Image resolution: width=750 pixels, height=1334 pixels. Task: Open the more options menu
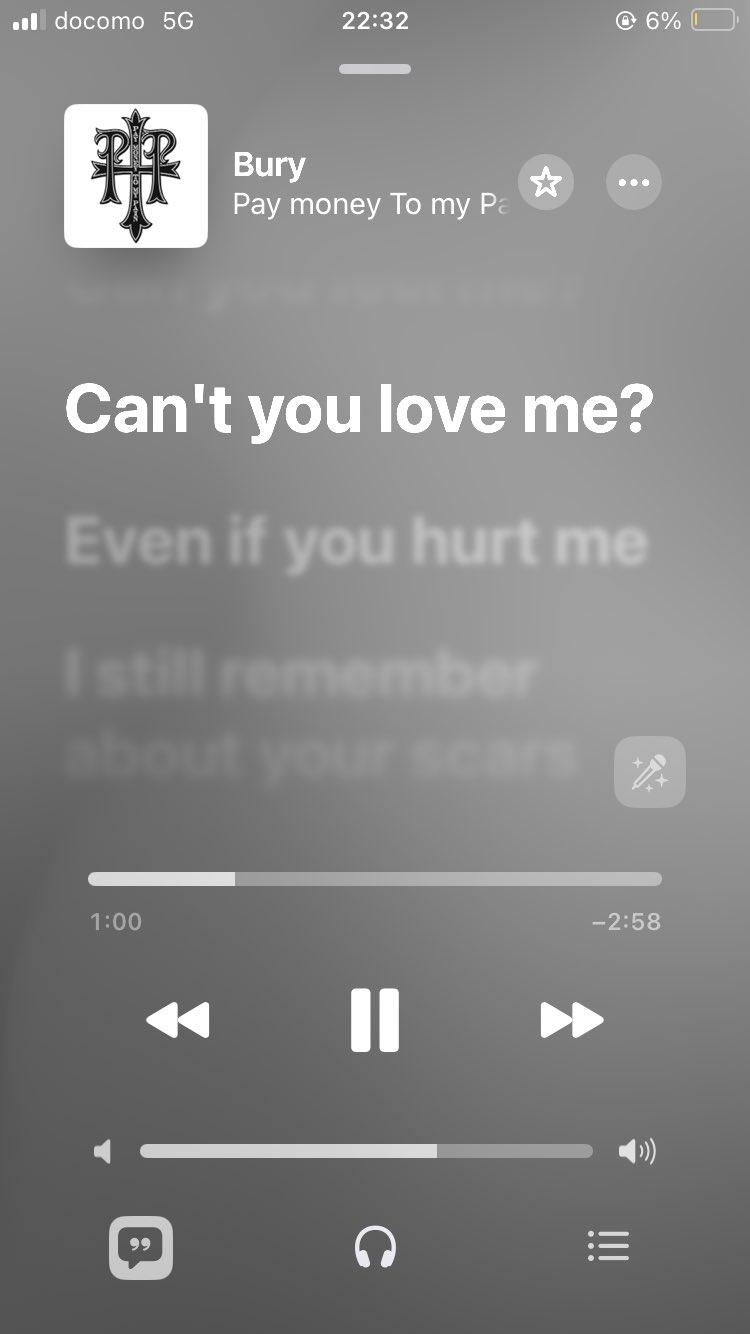coord(634,182)
